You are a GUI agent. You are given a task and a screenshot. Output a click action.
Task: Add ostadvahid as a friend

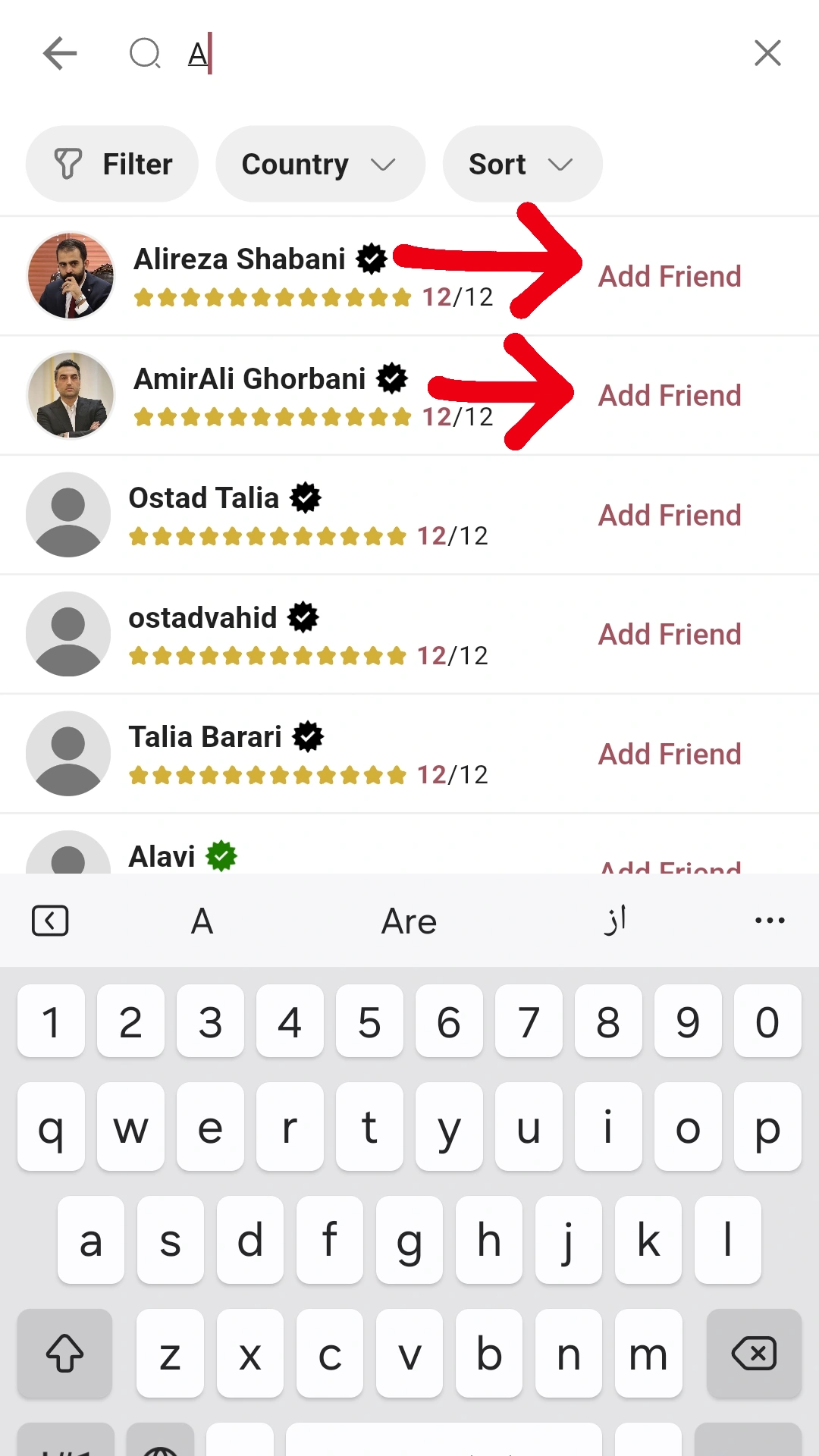point(669,634)
